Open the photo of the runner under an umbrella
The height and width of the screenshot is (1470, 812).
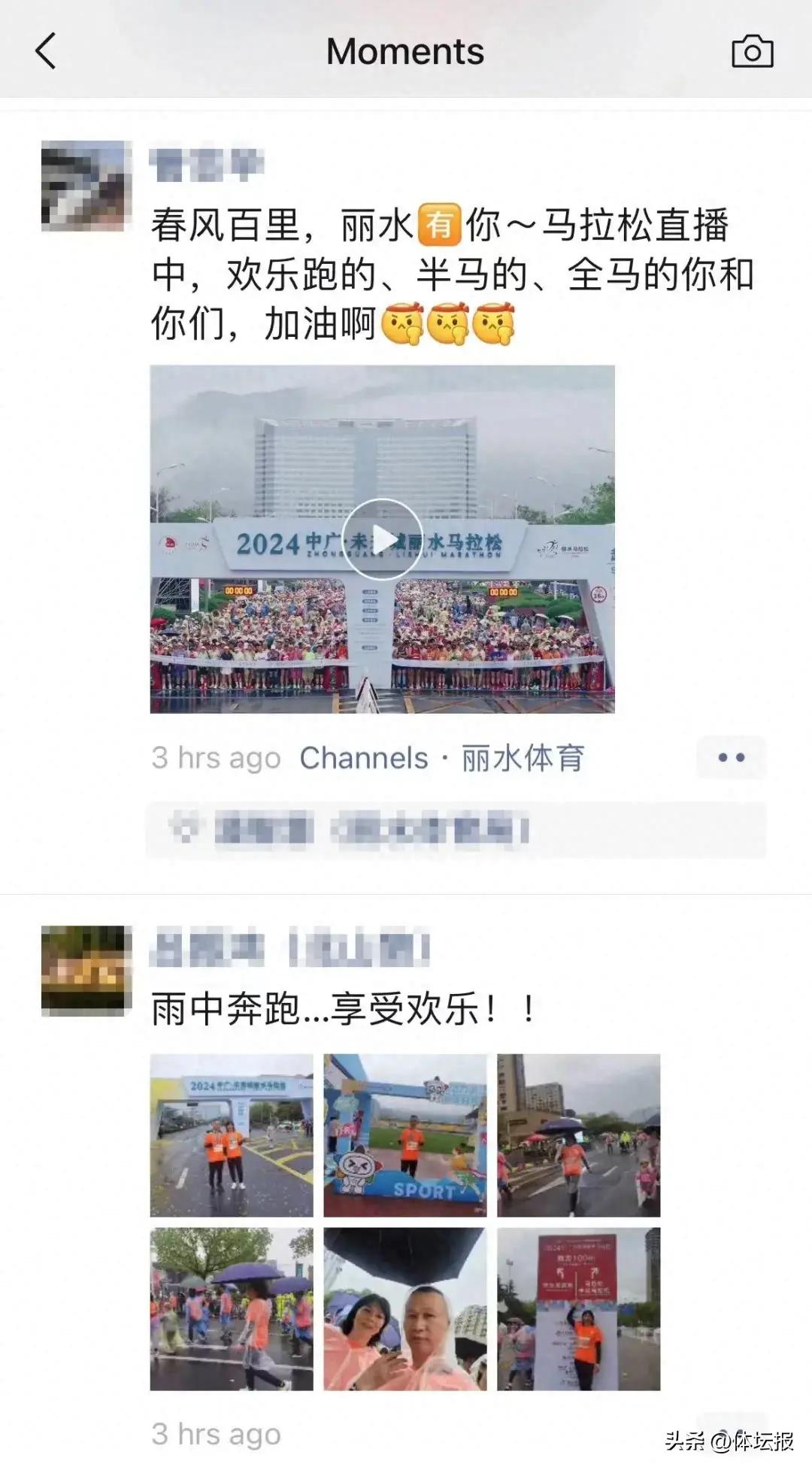579,1135
